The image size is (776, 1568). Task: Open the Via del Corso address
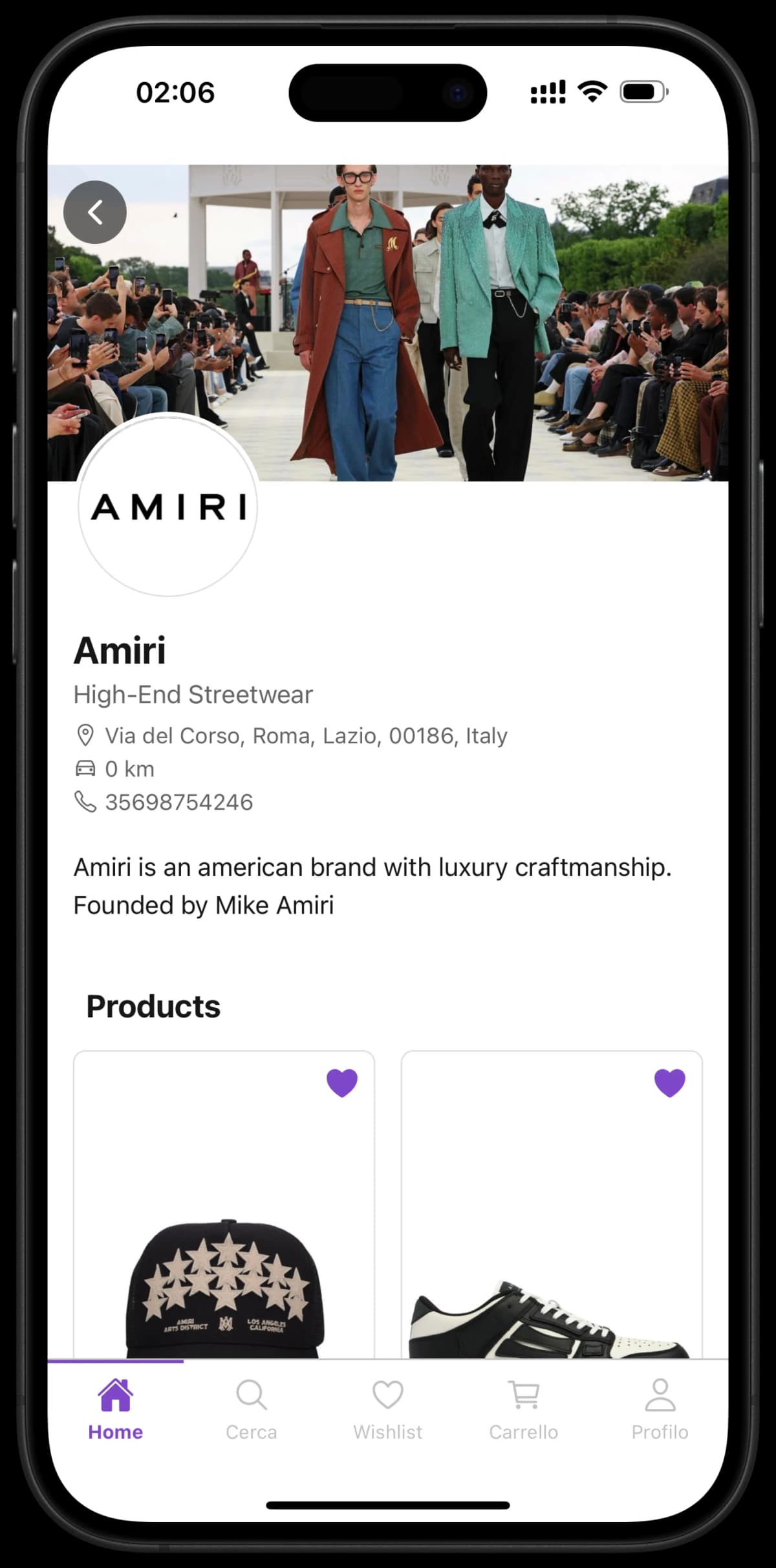coord(305,735)
